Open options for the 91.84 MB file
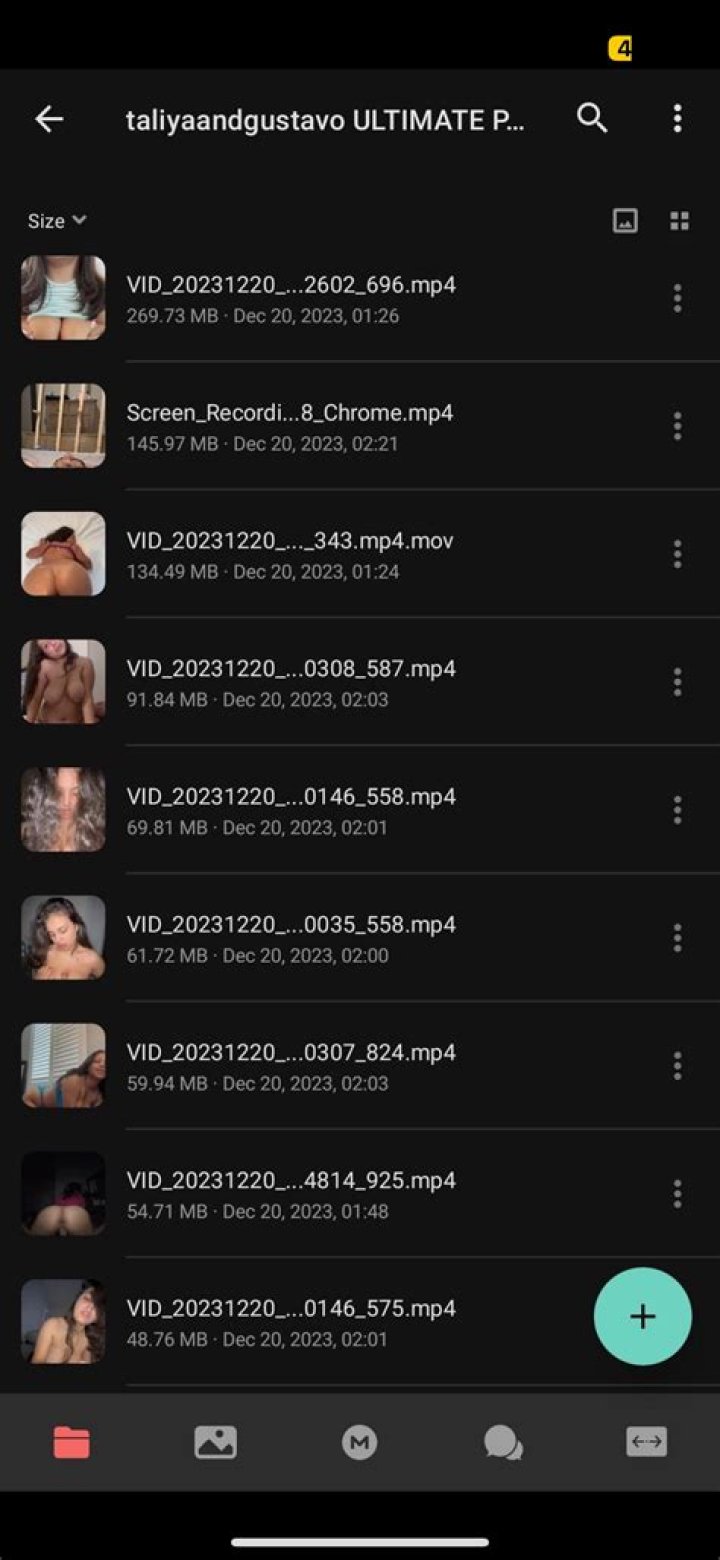The image size is (720, 1560). point(677,682)
